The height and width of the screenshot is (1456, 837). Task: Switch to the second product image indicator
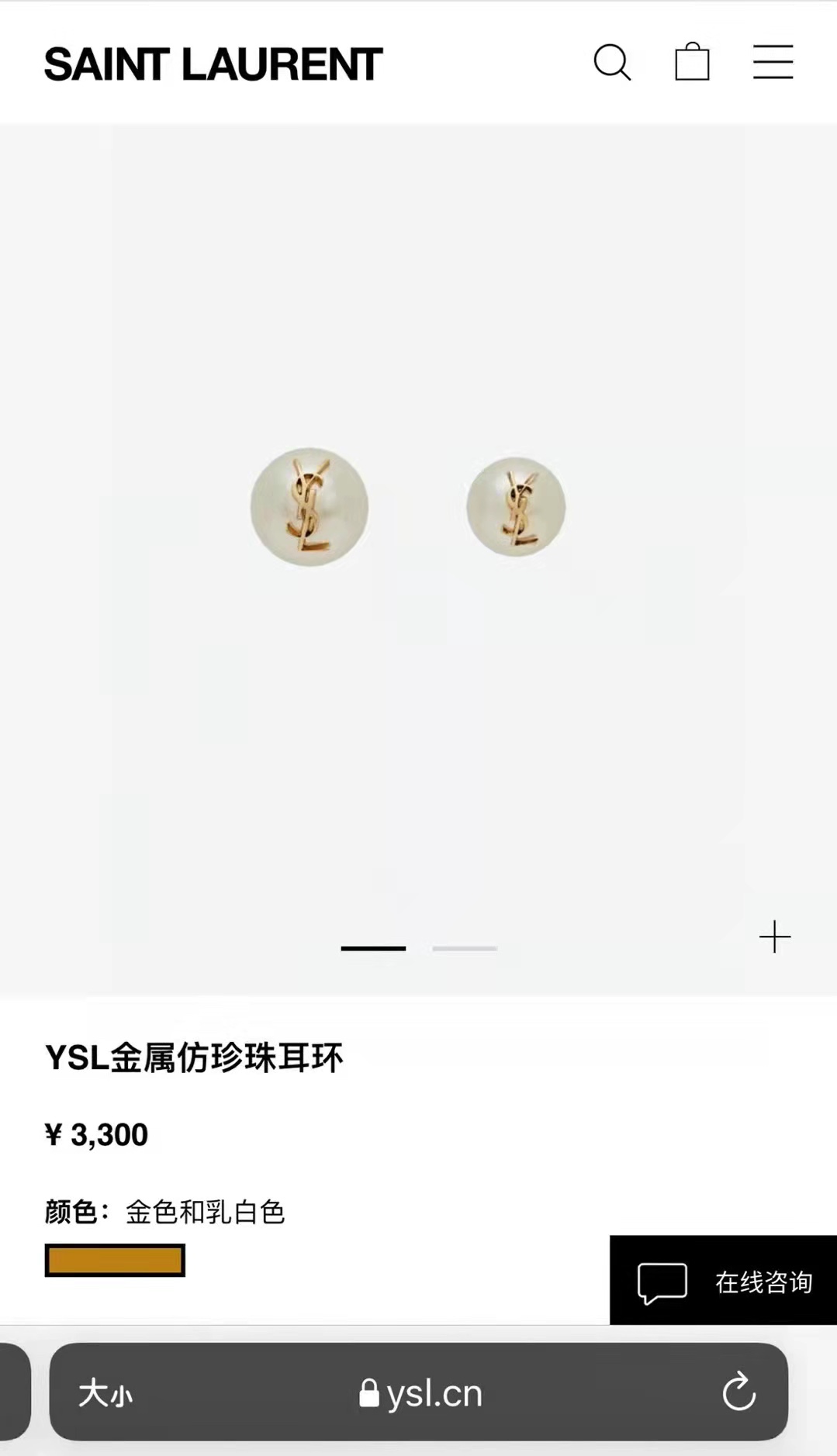coord(465,948)
